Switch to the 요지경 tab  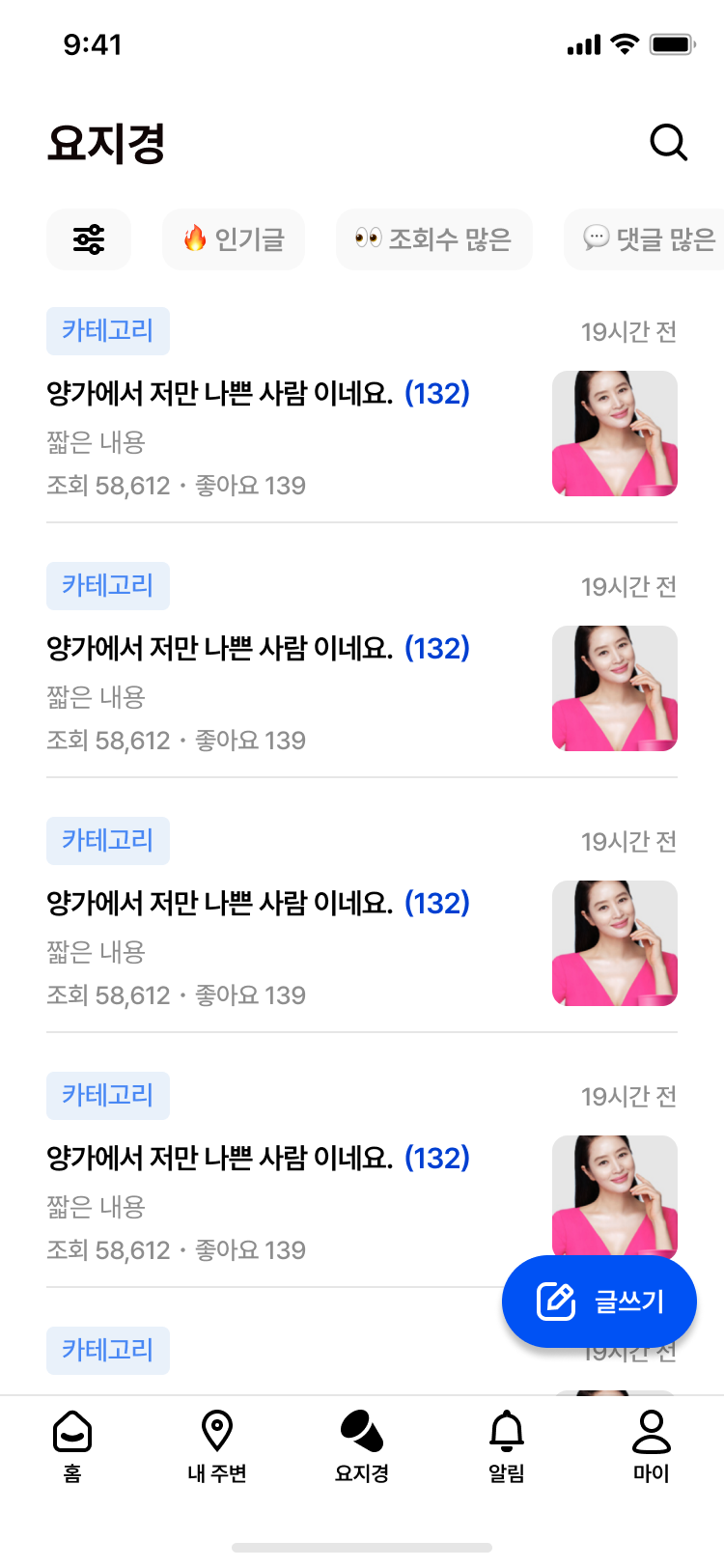(x=362, y=1445)
